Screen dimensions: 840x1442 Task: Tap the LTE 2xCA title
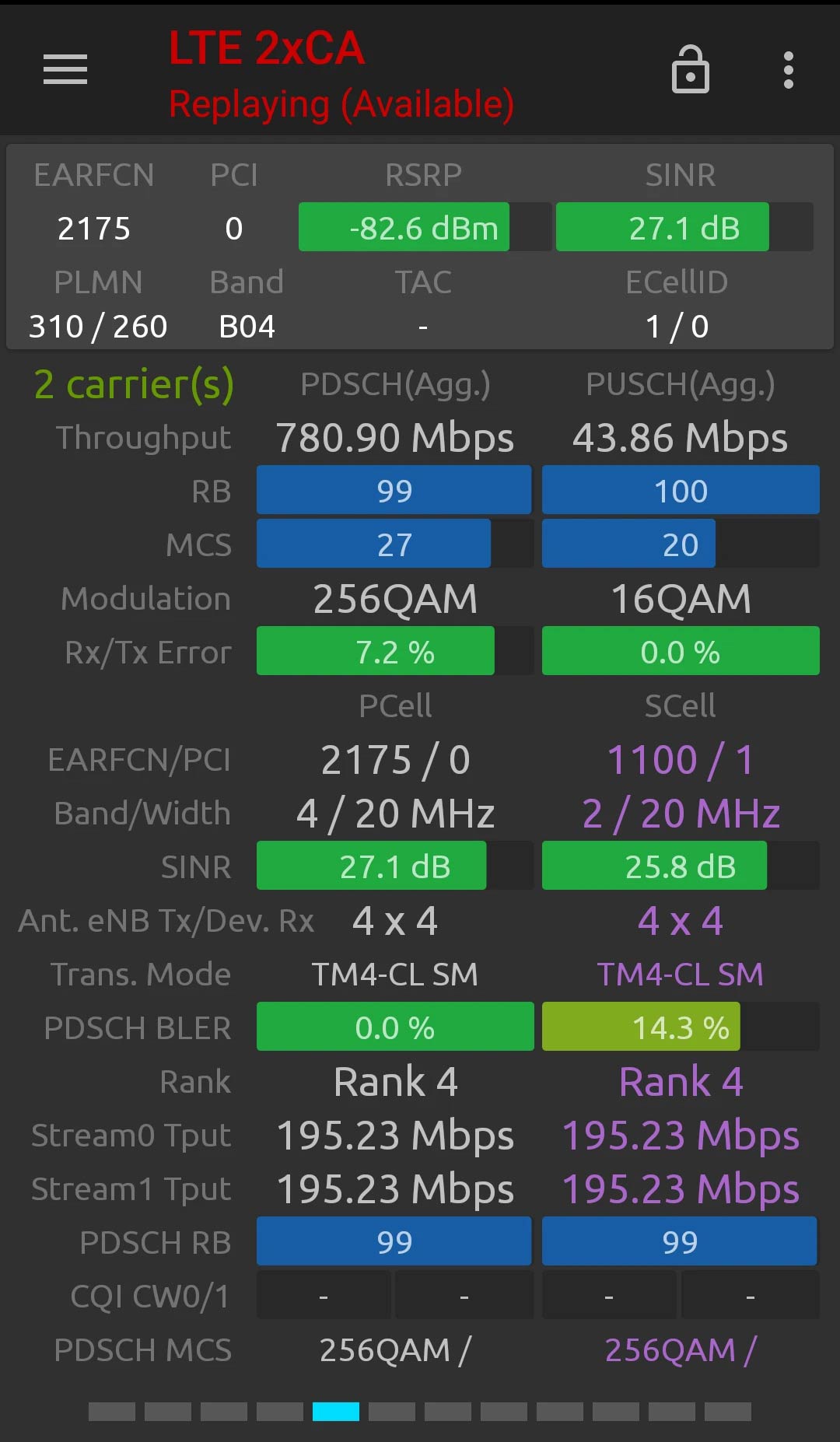[x=266, y=47]
